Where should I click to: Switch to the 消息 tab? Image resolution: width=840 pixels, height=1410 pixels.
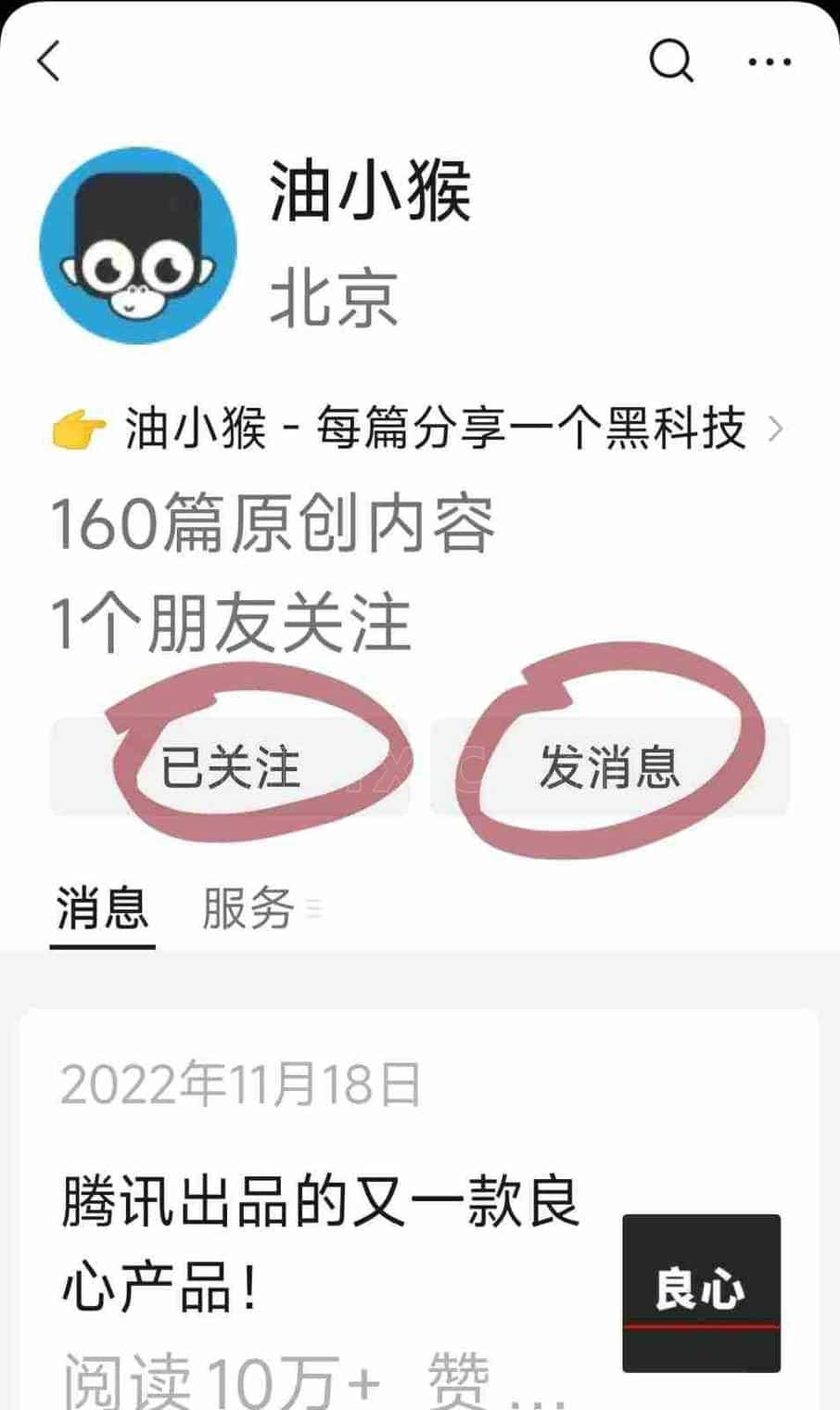[102, 907]
